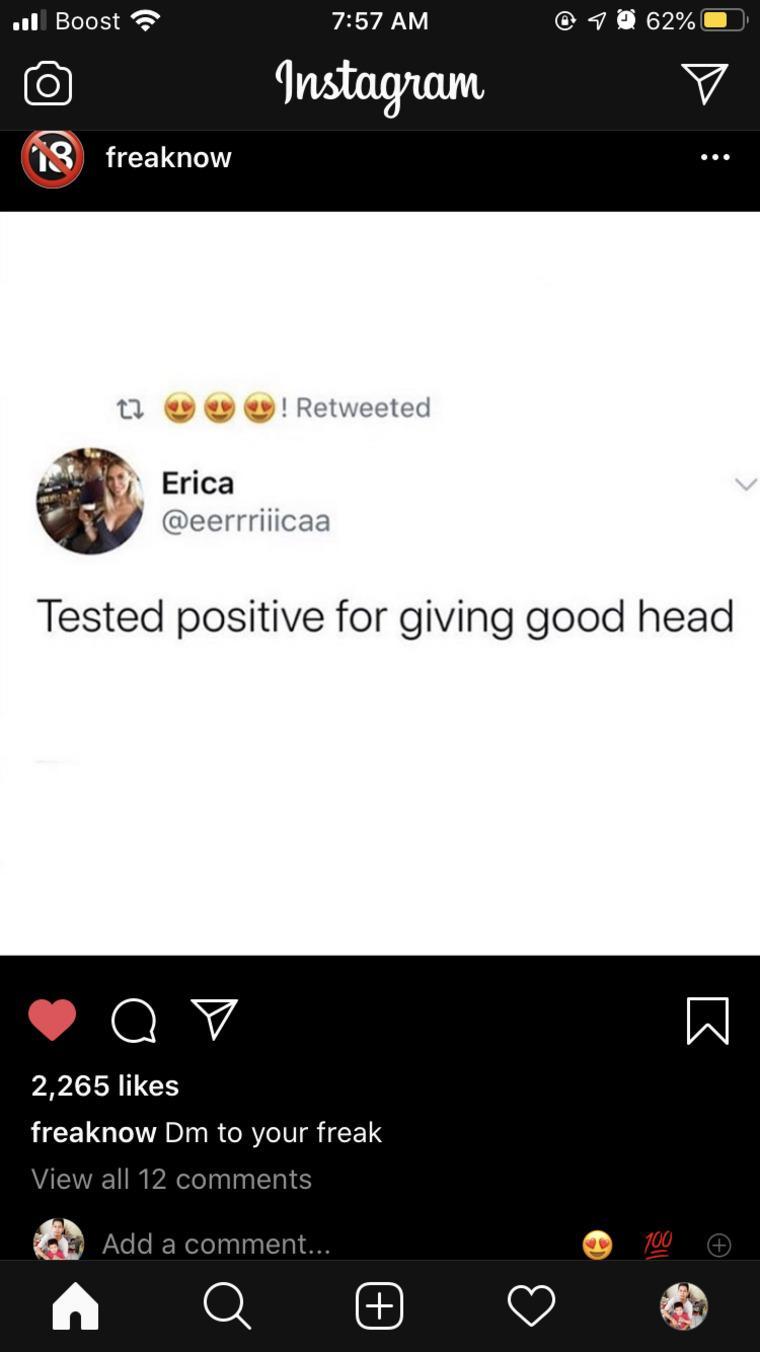Create a new post with plus tab
Screen dimensions: 760x1352
pos(379,1306)
